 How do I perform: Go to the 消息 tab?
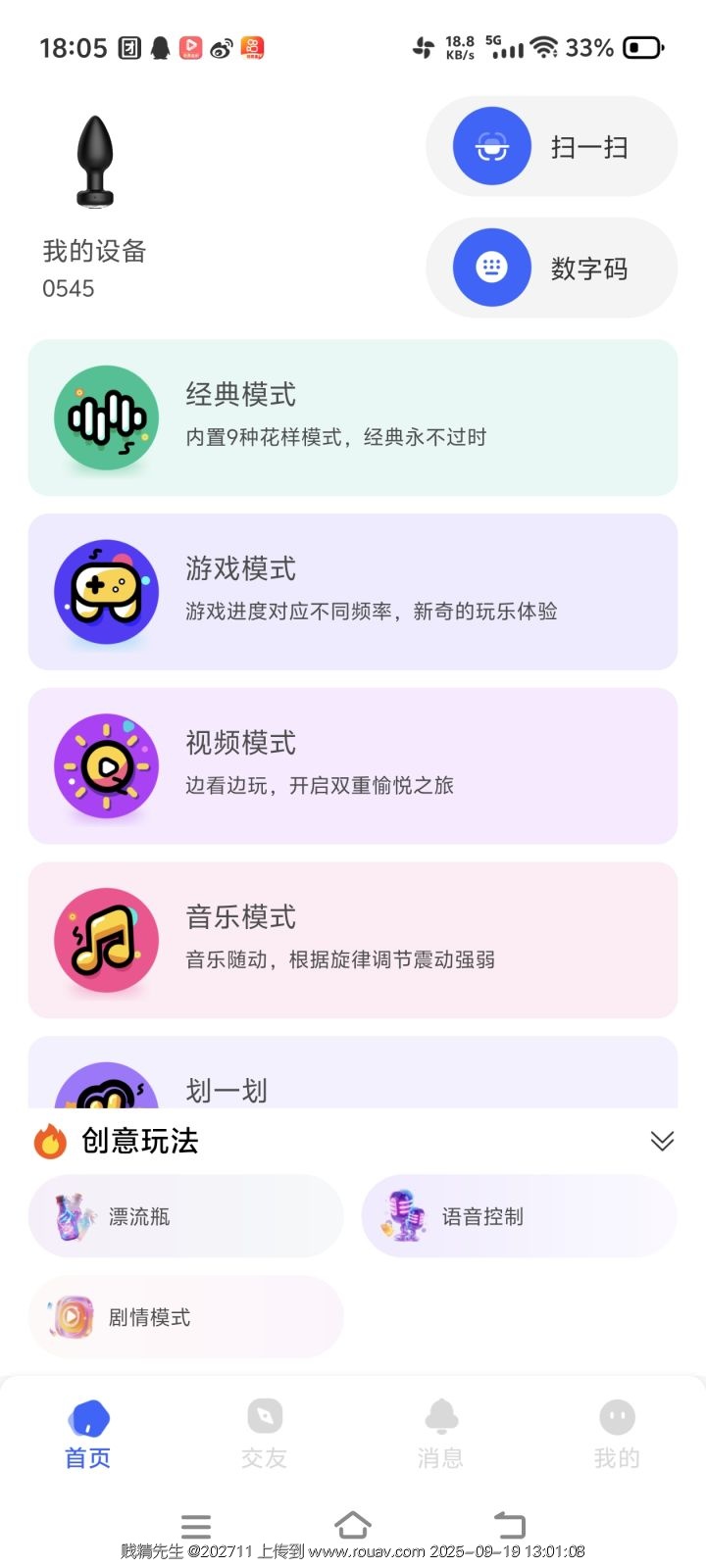tap(441, 1435)
